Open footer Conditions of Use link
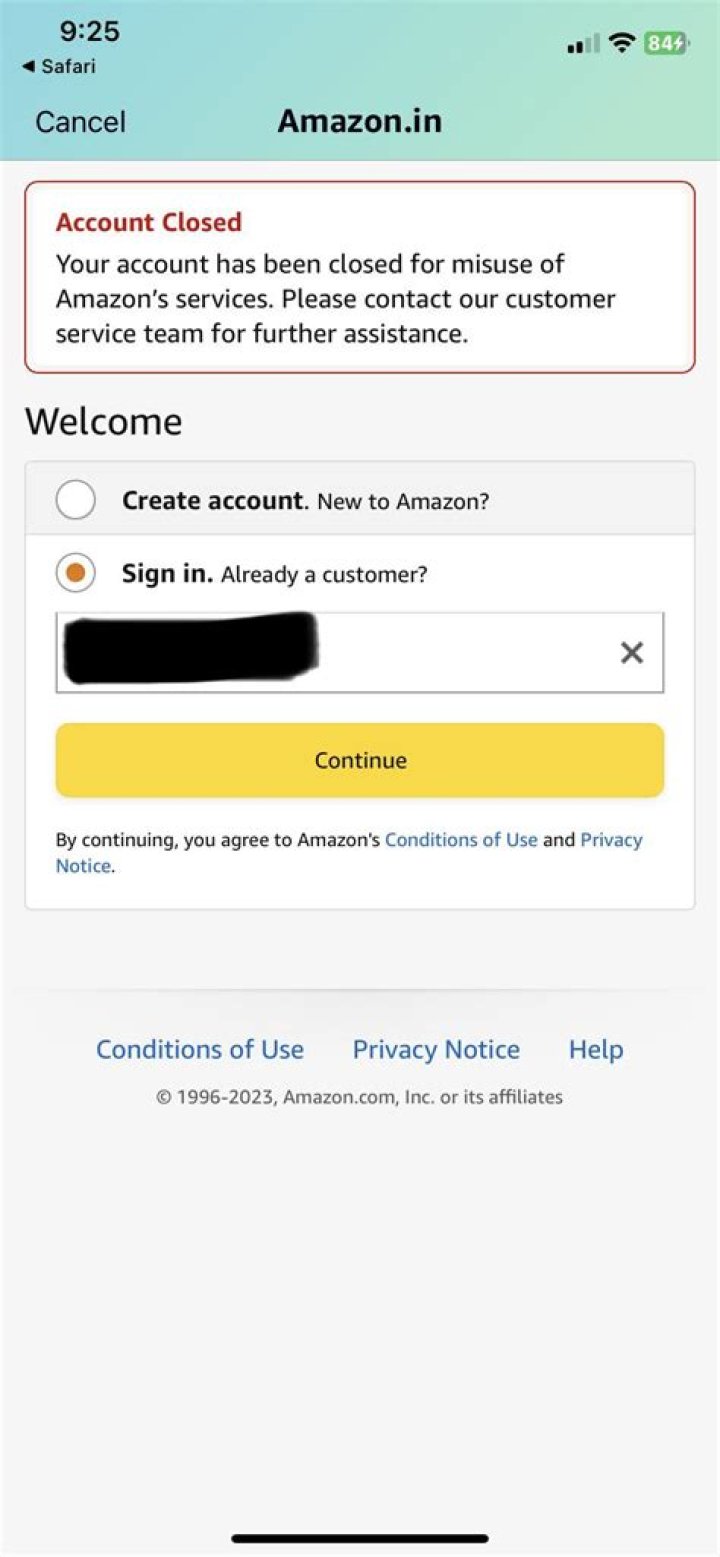This screenshot has width=720, height=1557. 200,1049
